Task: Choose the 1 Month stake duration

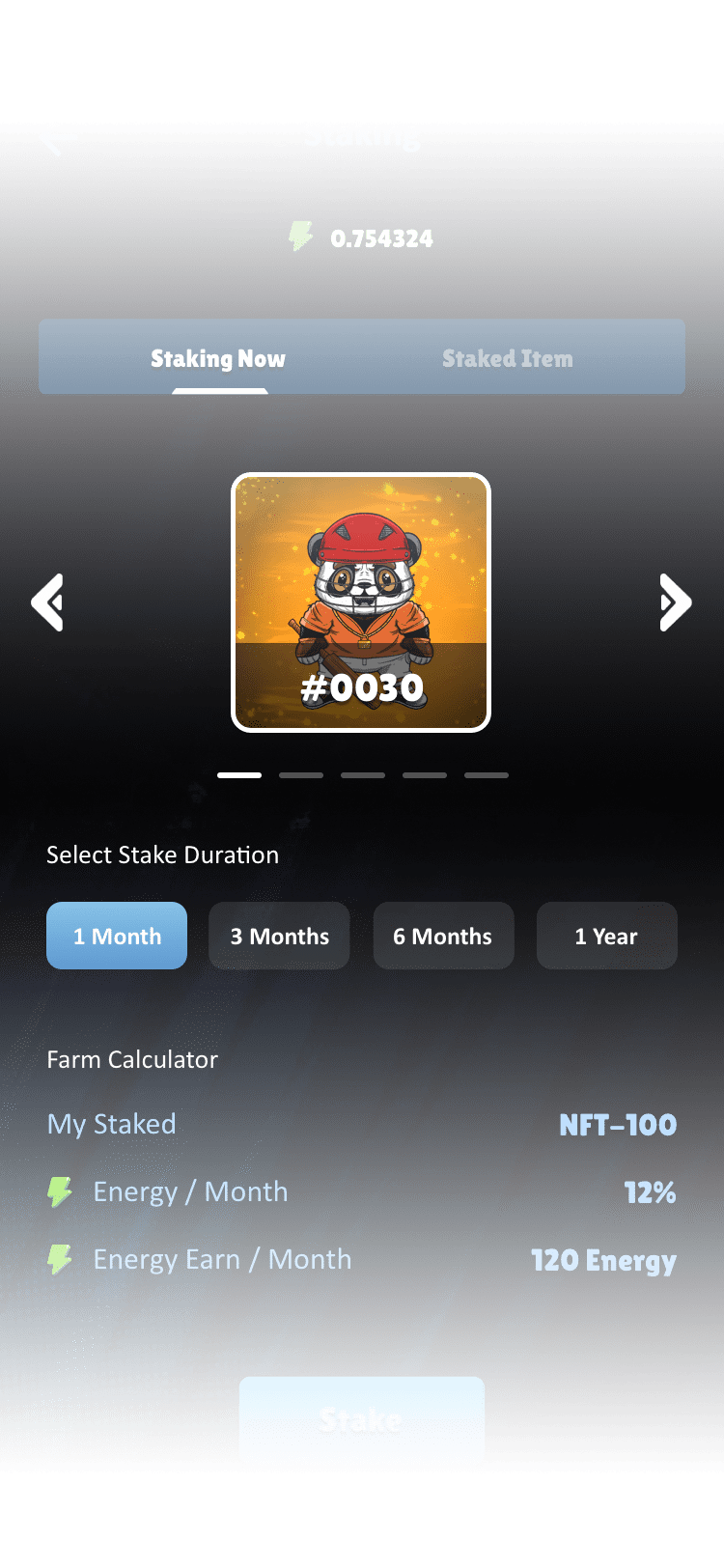Action: (117, 936)
